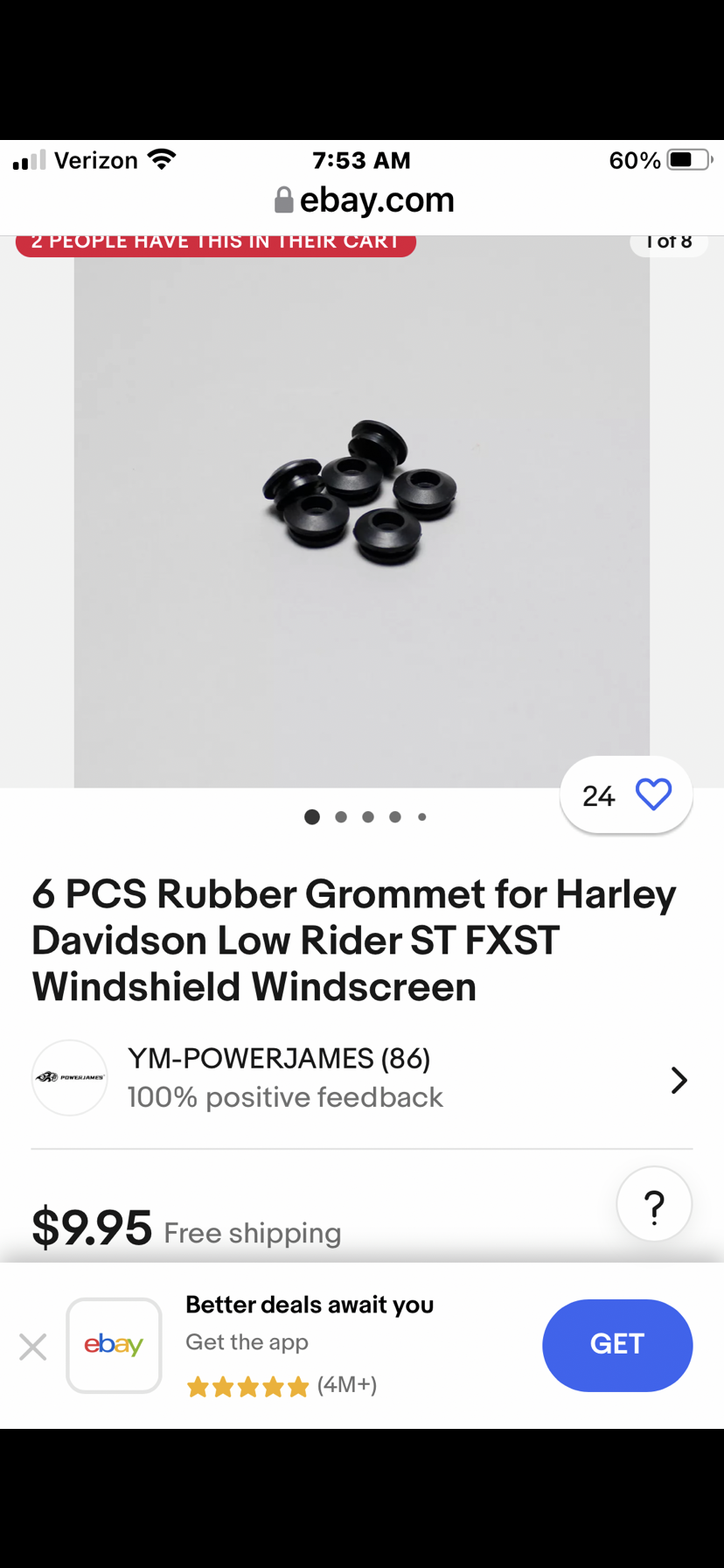Tap the last carousel dot to view final photo
The height and width of the screenshot is (1568, 724).
click(421, 816)
